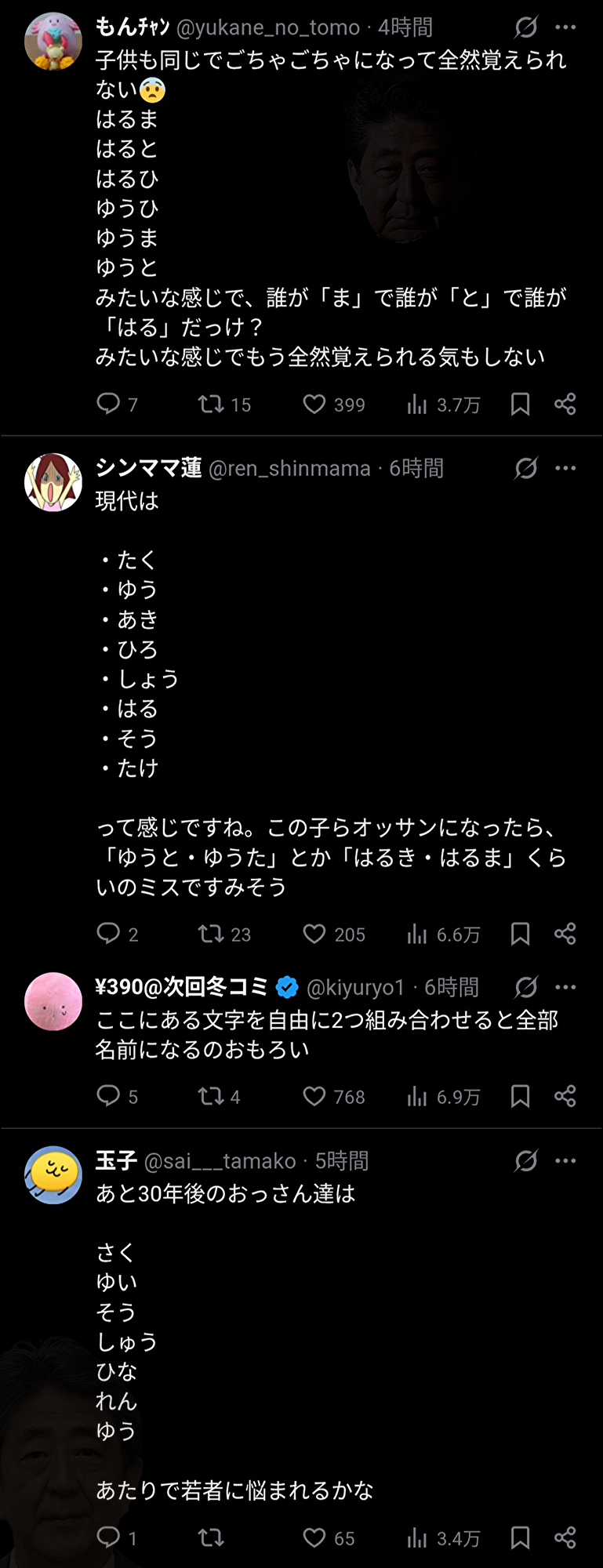Like 玉子's post with 65 likes

click(314, 1537)
